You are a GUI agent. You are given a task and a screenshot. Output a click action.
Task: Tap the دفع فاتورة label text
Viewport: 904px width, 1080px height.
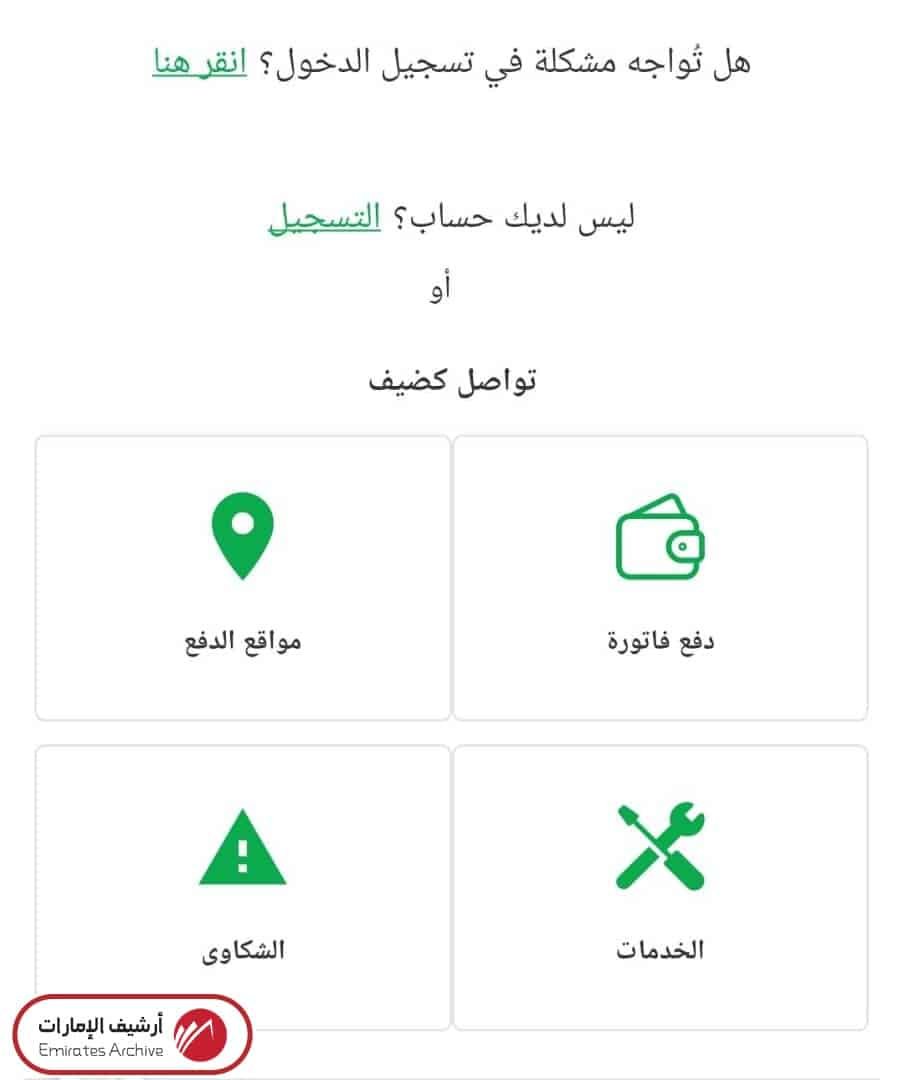click(660, 641)
